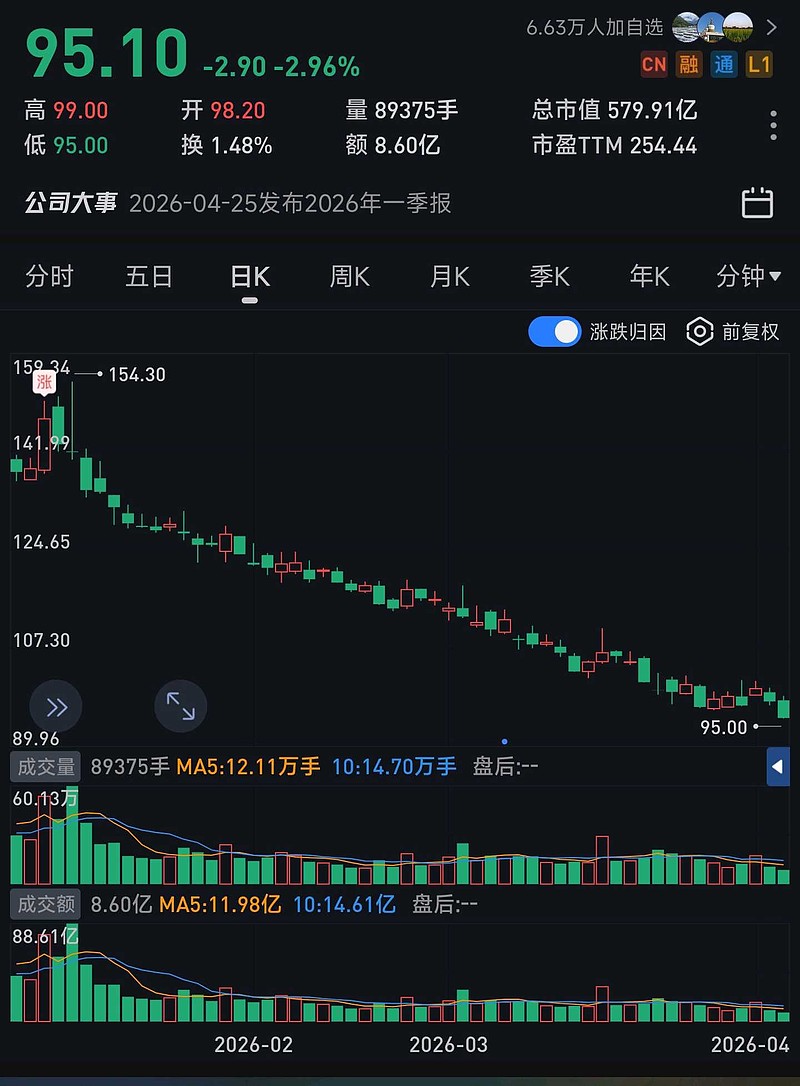Viewport: 800px width, 1086px height.
Task: Switch to the 分时 chart tab
Action: click(49, 277)
